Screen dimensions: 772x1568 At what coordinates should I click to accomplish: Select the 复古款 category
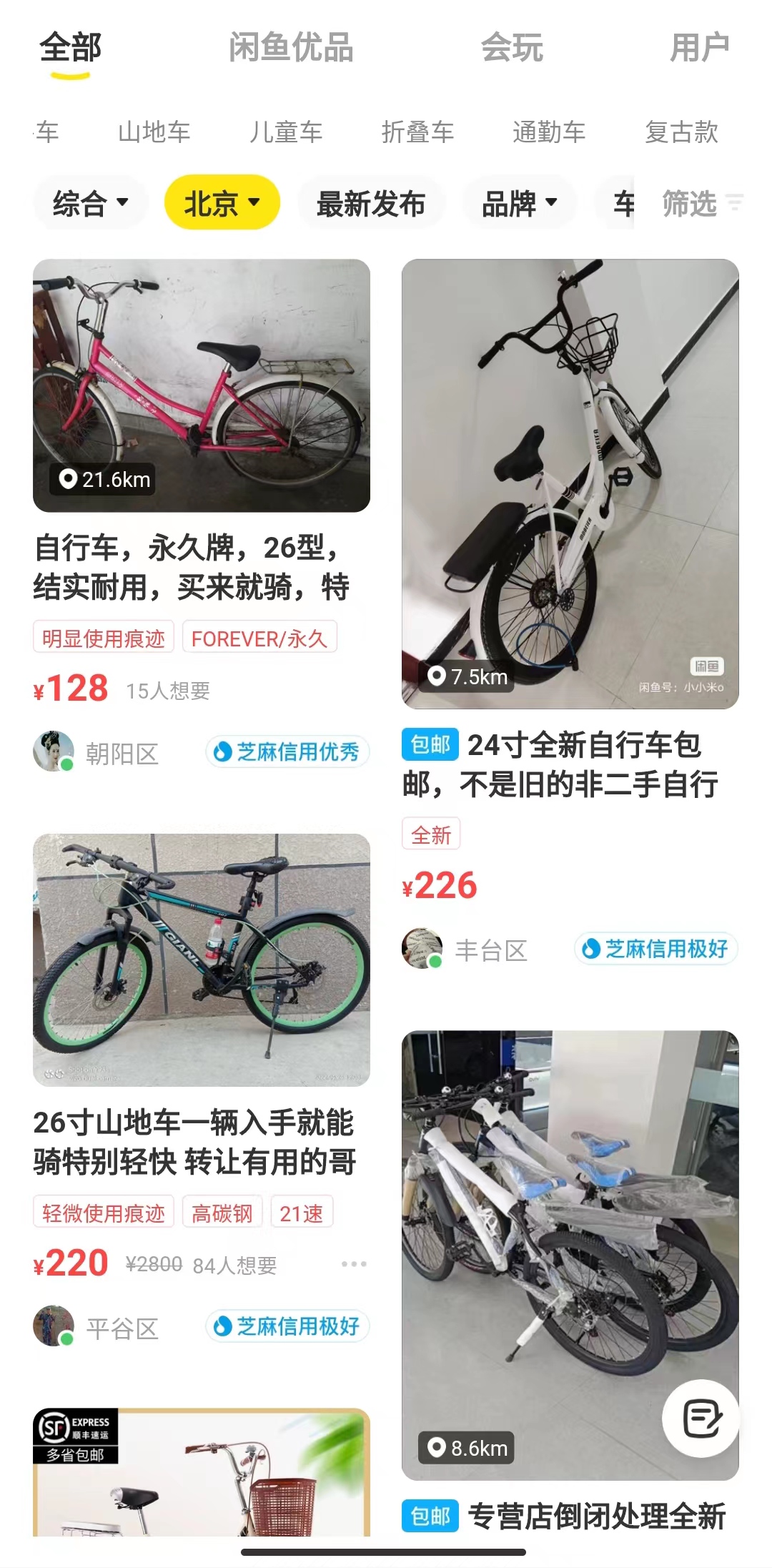[x=681, y=132]
